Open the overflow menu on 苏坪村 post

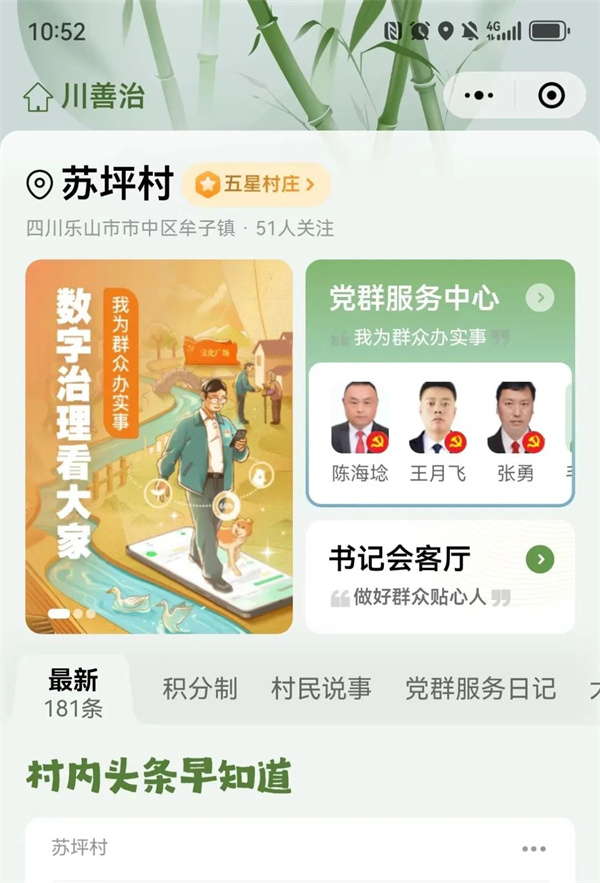tap(534, 849)
